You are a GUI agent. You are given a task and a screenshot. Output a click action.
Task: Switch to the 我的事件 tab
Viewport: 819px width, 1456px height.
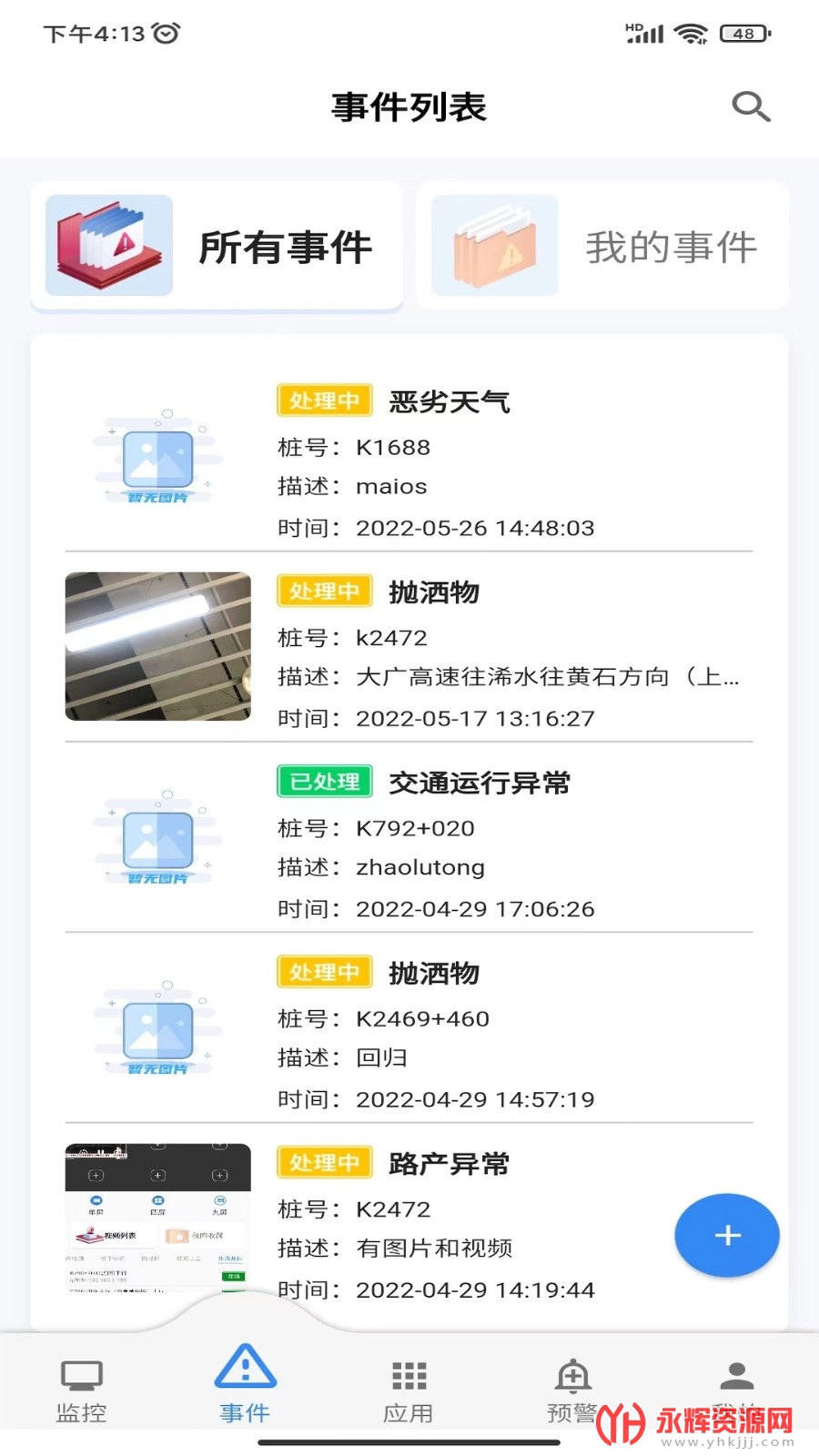point(602,246)
